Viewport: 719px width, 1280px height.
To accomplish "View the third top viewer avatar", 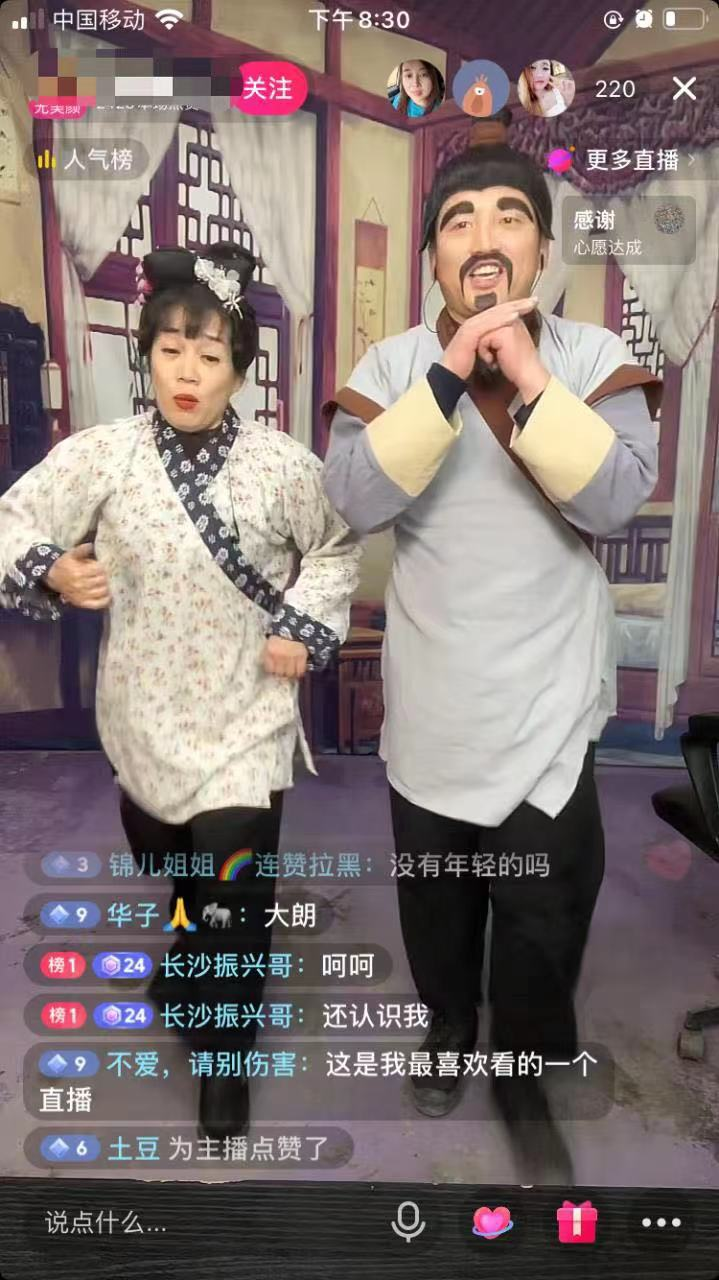I will tap(546, 89).
